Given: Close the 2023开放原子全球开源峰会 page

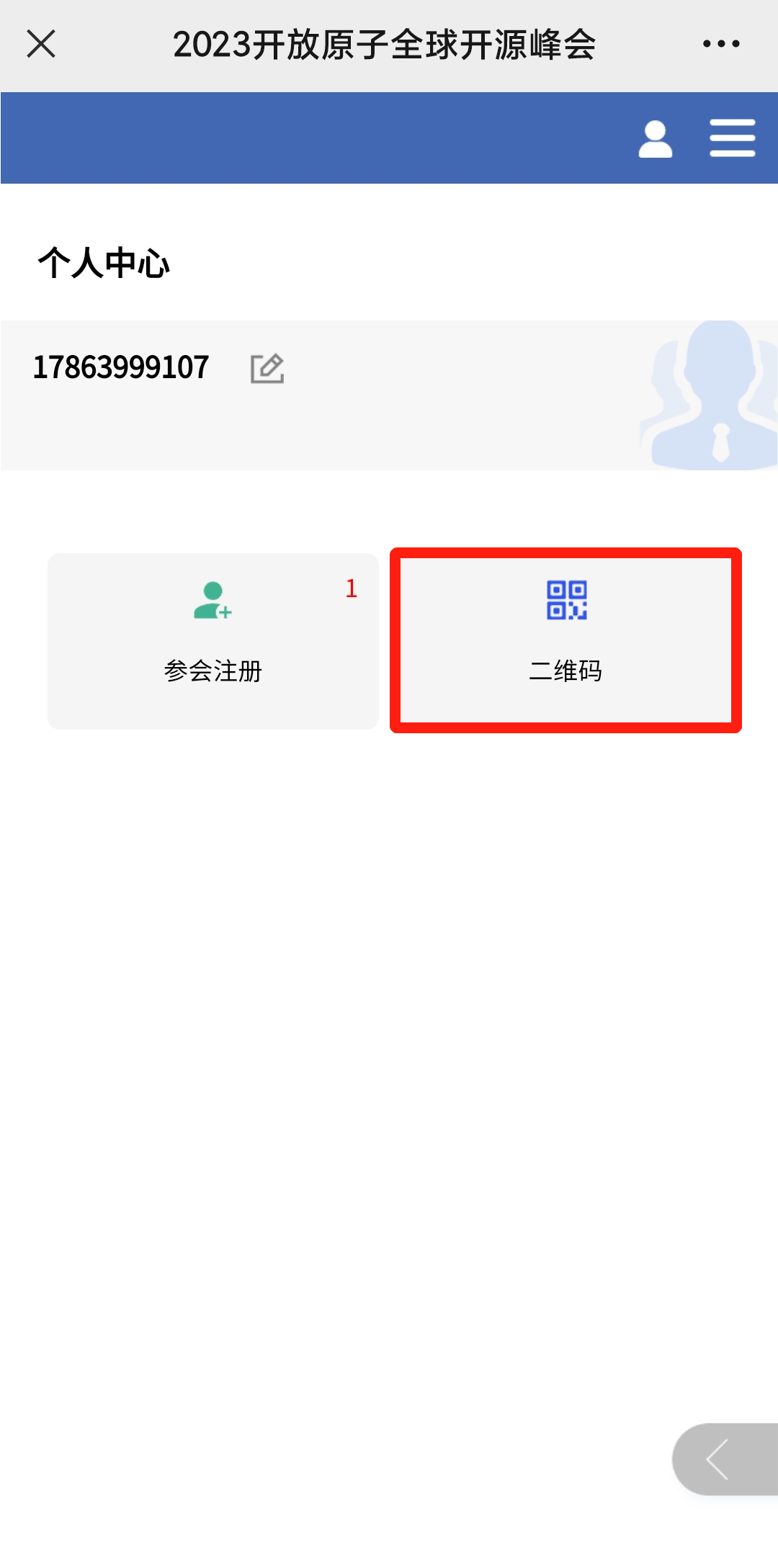Looking at the screenshot, I should point(41,44).
